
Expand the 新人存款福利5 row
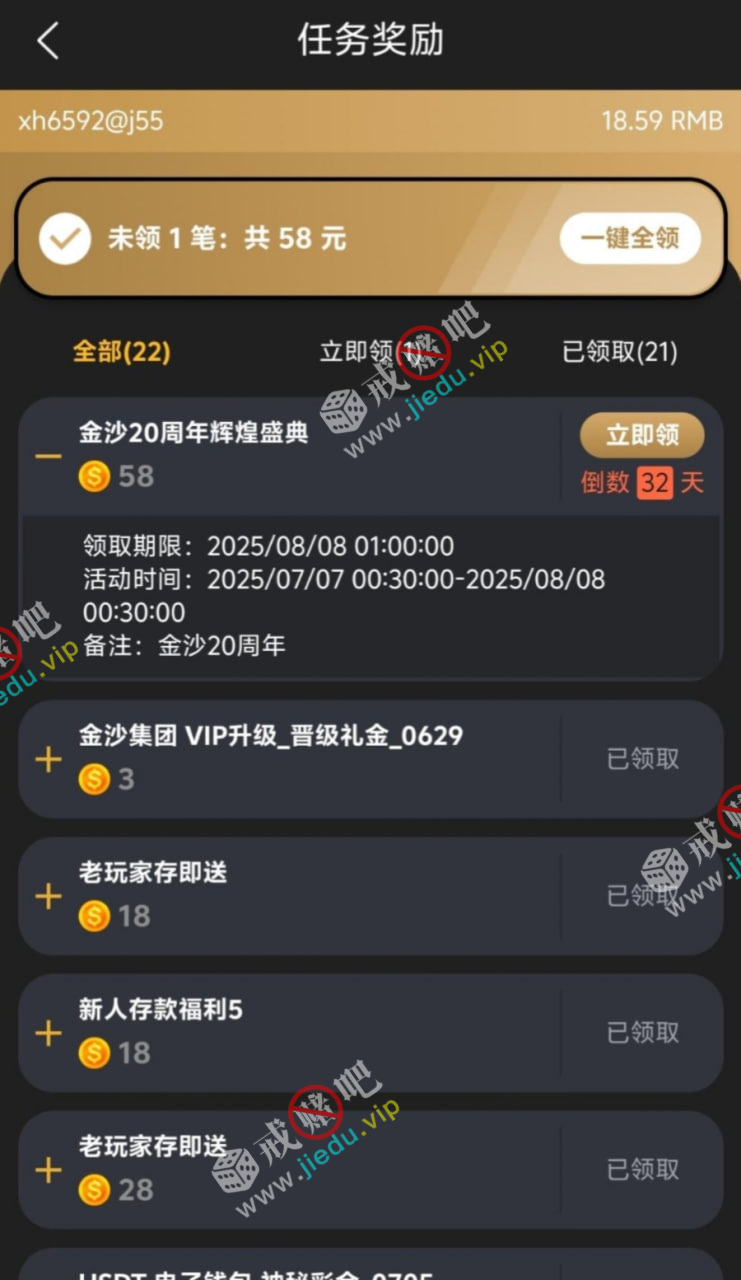pos(48,1033)
